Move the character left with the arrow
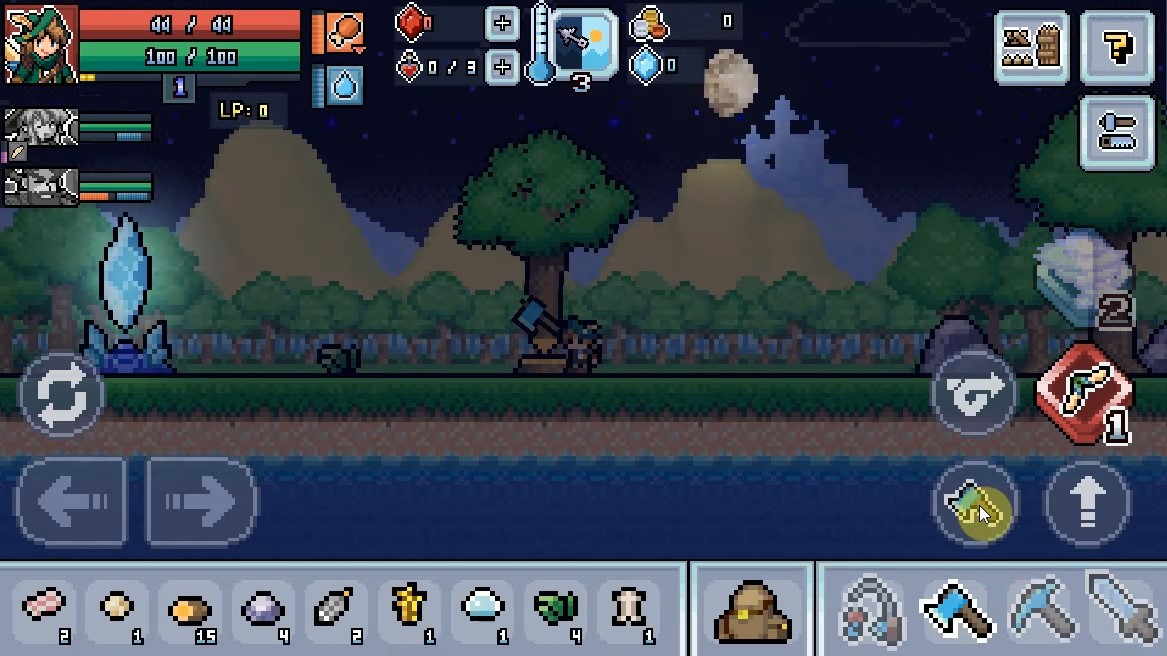This screenshot has height=656, width=1167. coord(71,502)
